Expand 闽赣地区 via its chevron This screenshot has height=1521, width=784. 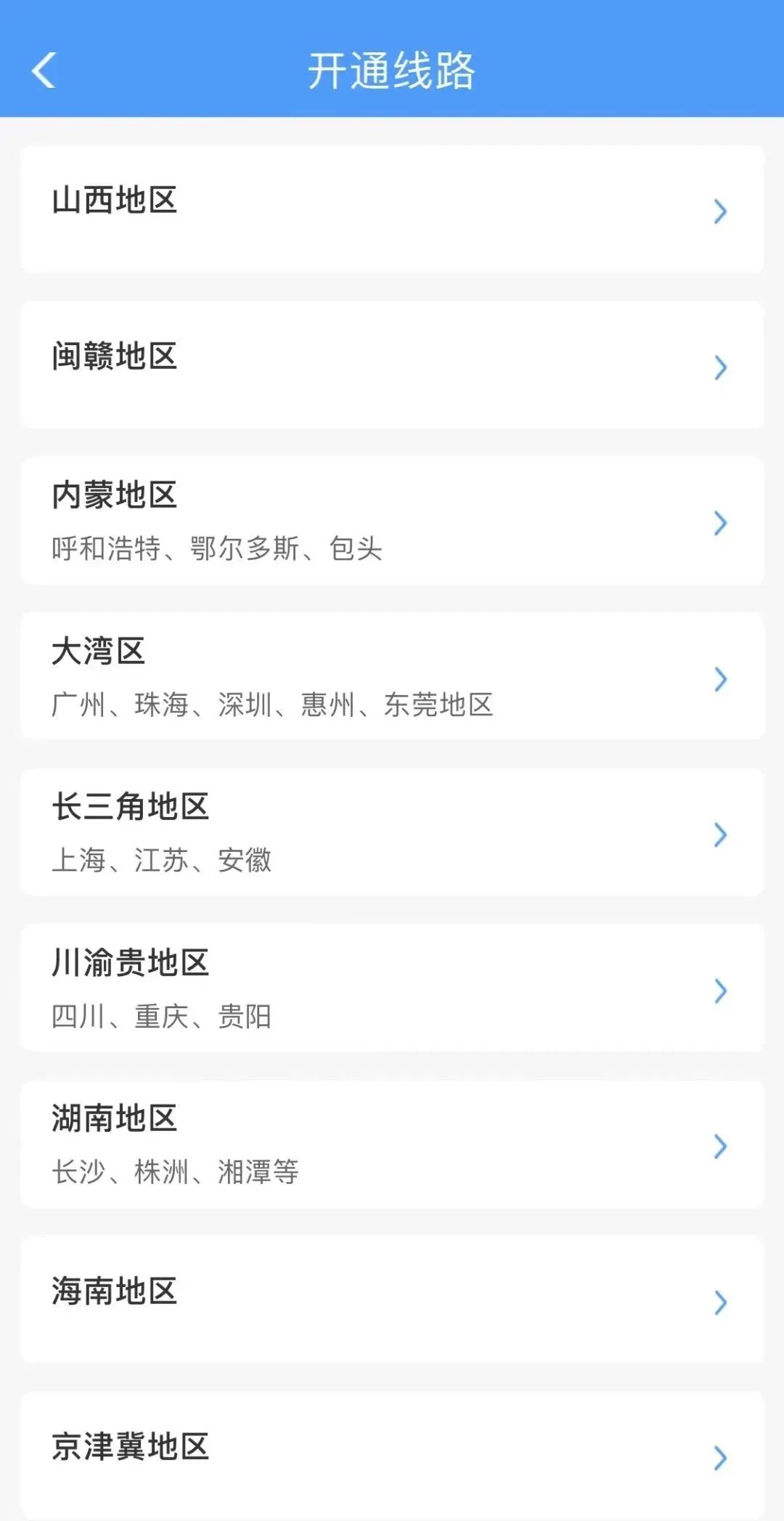720,367
